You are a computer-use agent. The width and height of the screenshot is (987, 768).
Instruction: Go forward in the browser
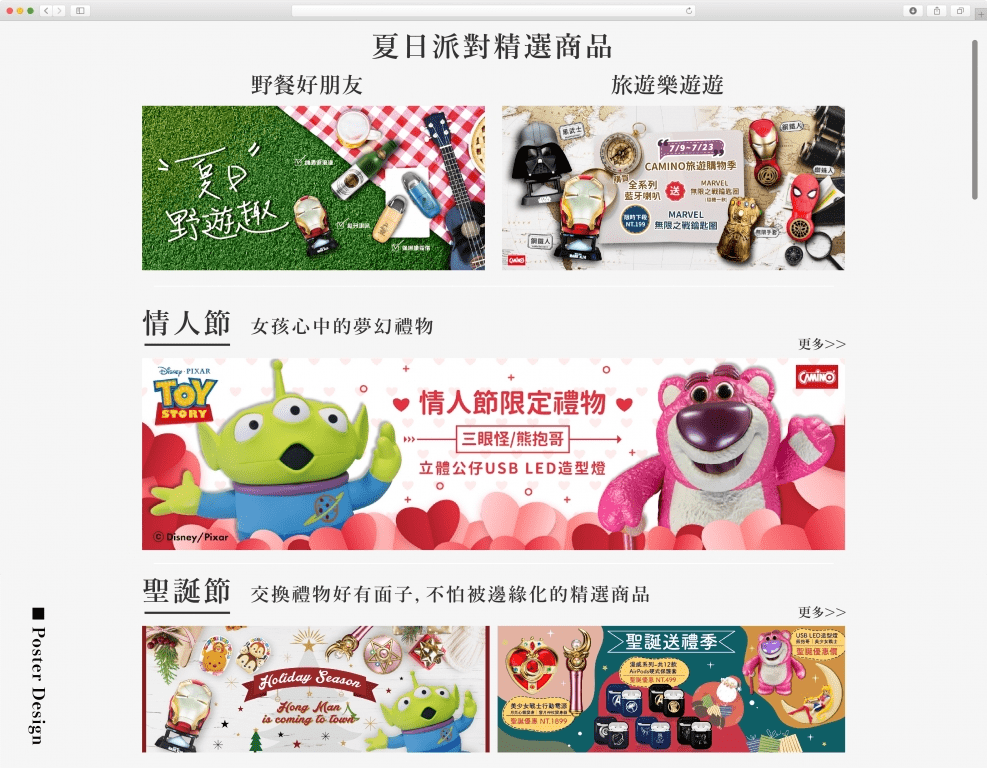[x=60, y=10]
